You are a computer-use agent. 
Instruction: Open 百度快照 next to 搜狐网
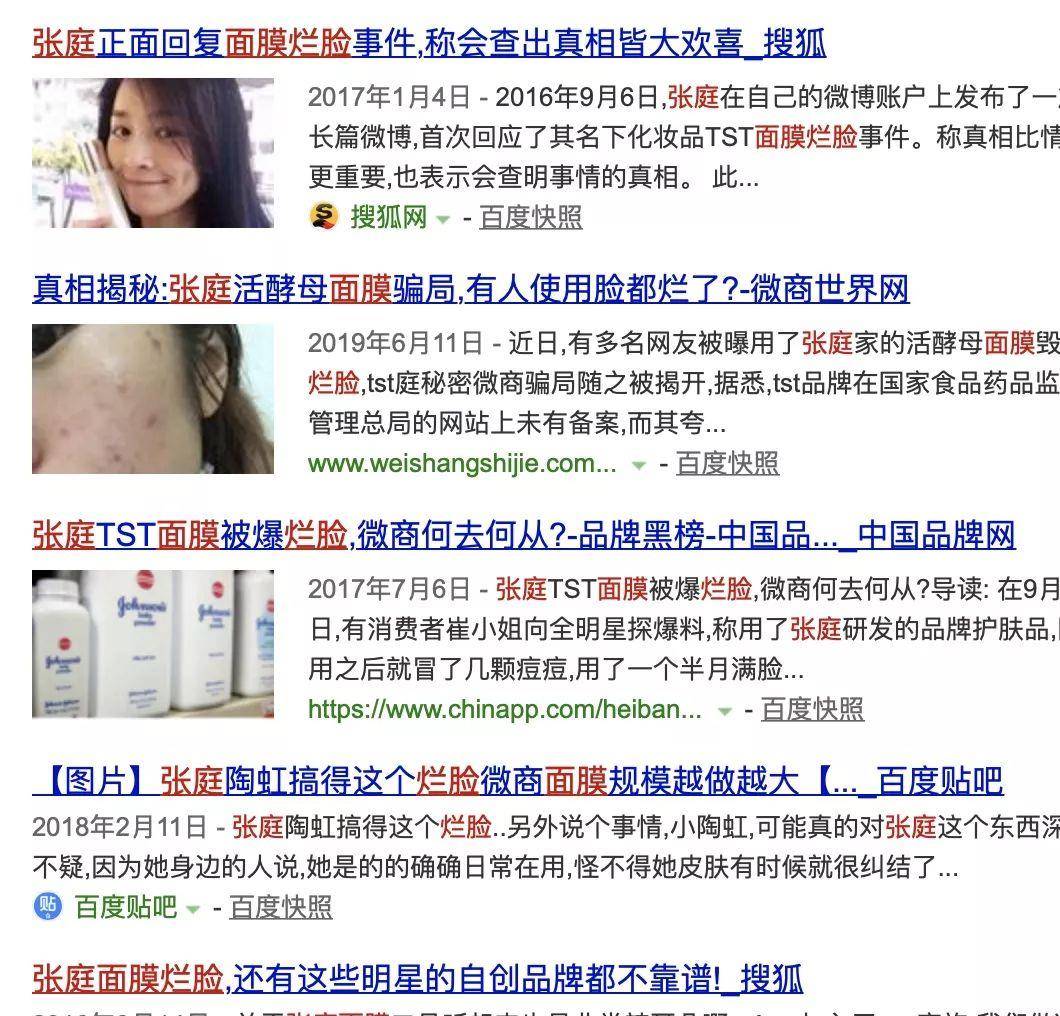530,217
